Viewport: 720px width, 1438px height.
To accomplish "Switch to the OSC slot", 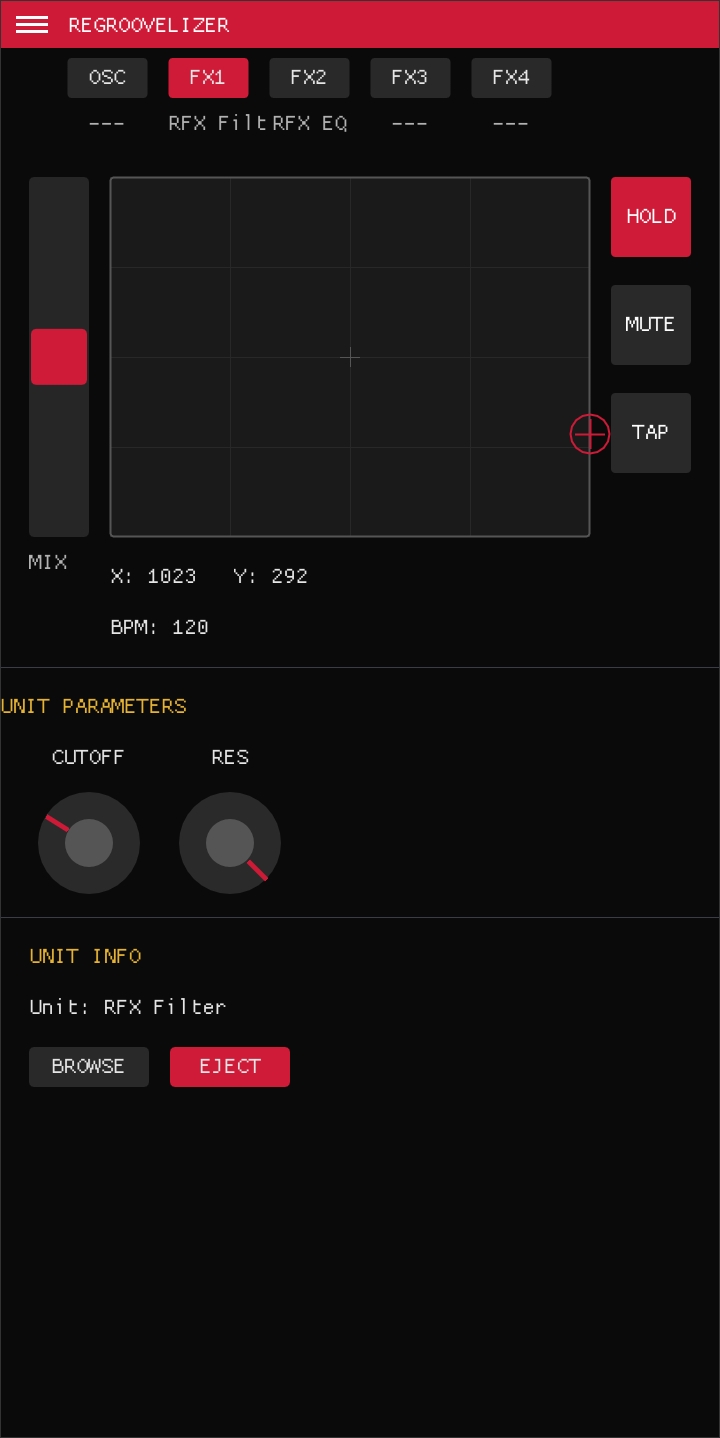I will [107, 78].
